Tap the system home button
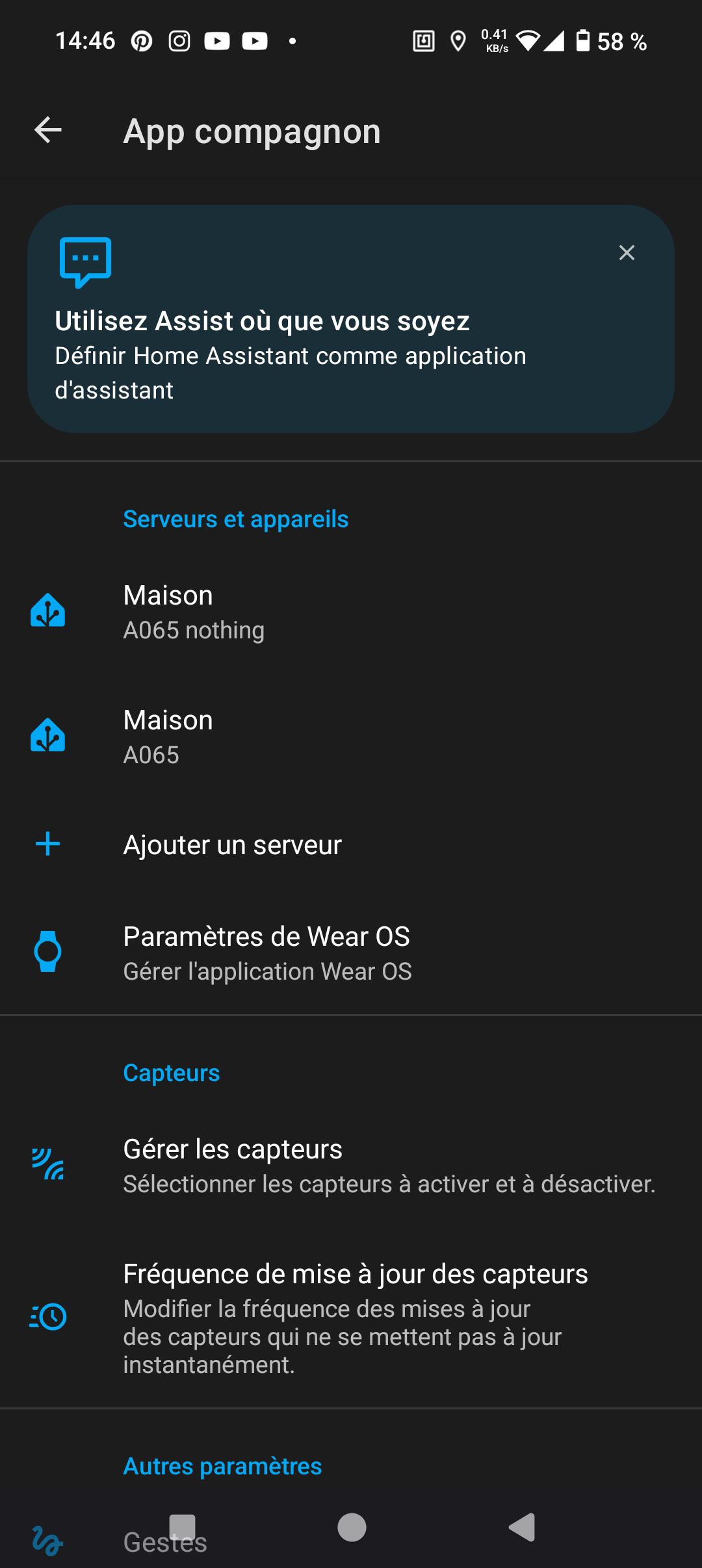 pos(352,1527)
